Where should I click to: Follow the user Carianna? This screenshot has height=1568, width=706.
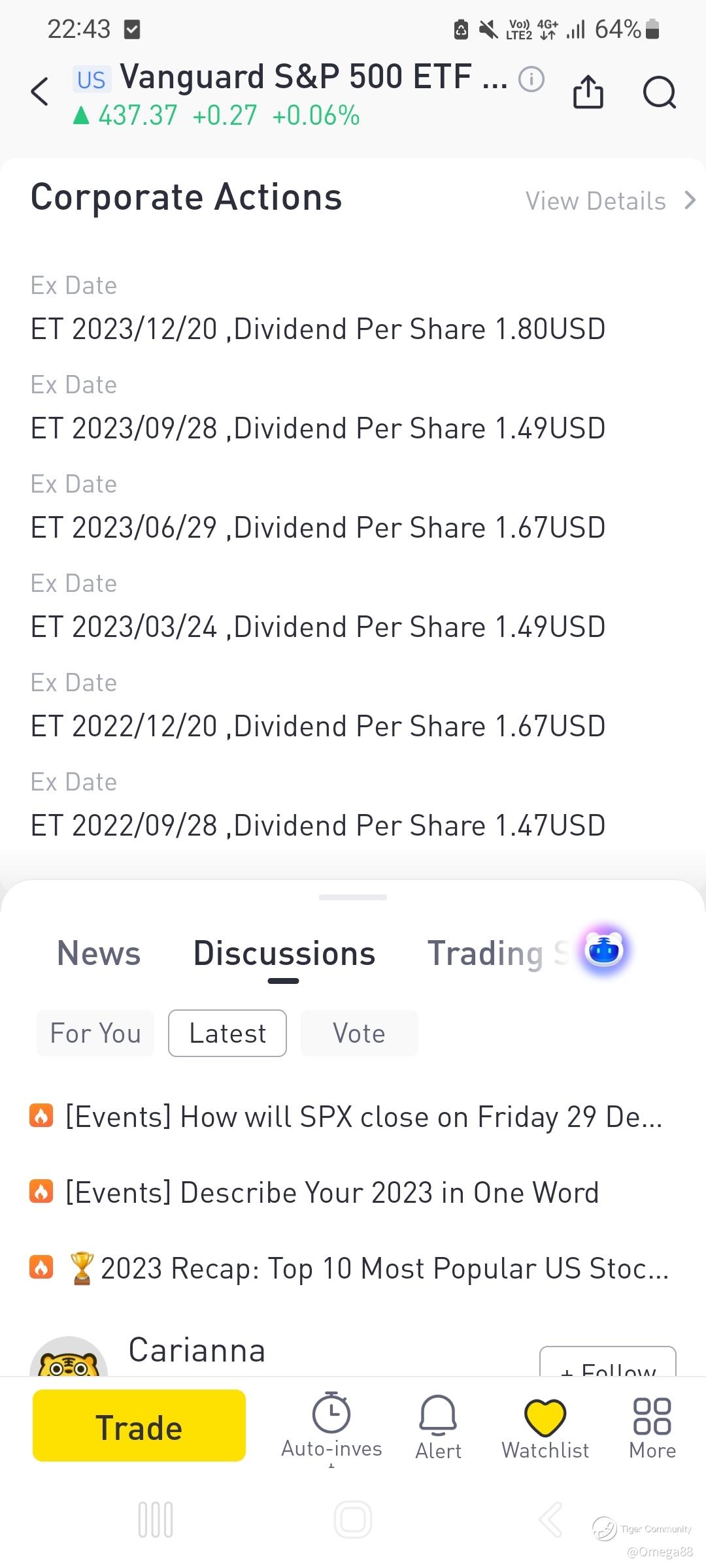click(x=607, y=1364)
